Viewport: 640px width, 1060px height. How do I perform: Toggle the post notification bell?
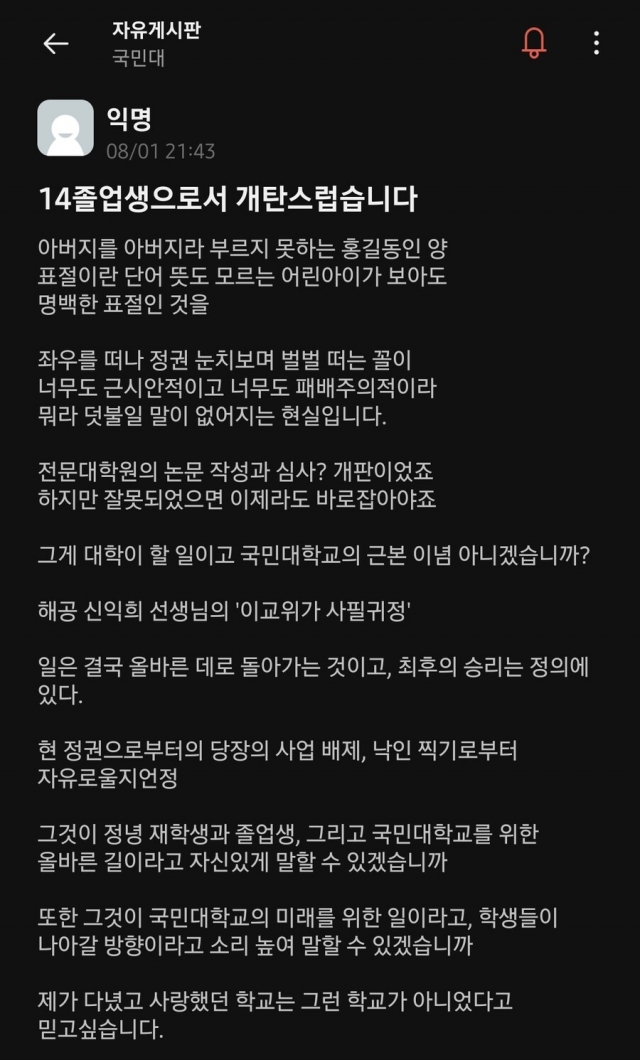534,43
